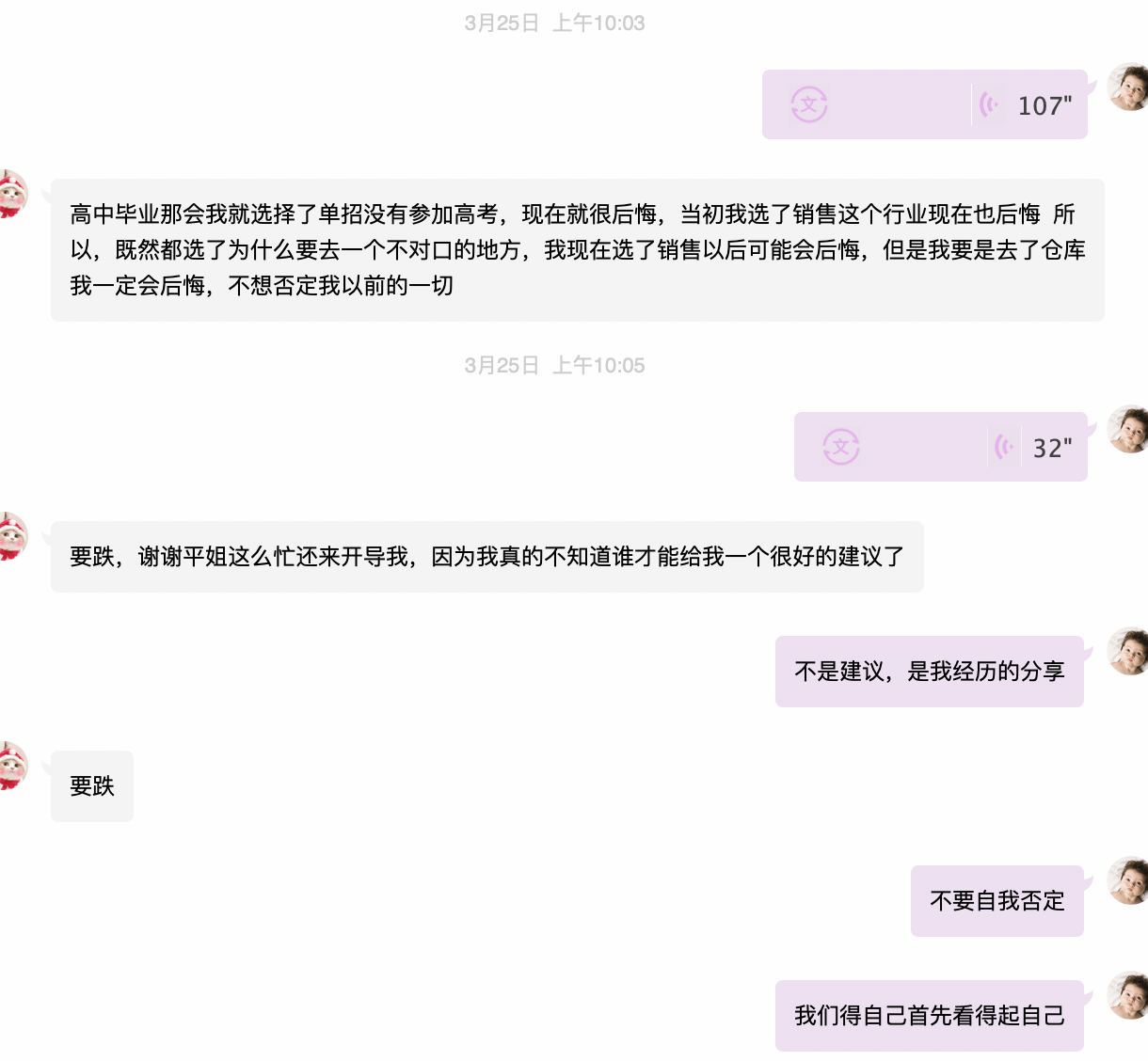The height and width of the screenshot is (1061, 1148).
Task: Play the 107-second voice message
Action: [x=1028, y=104]
